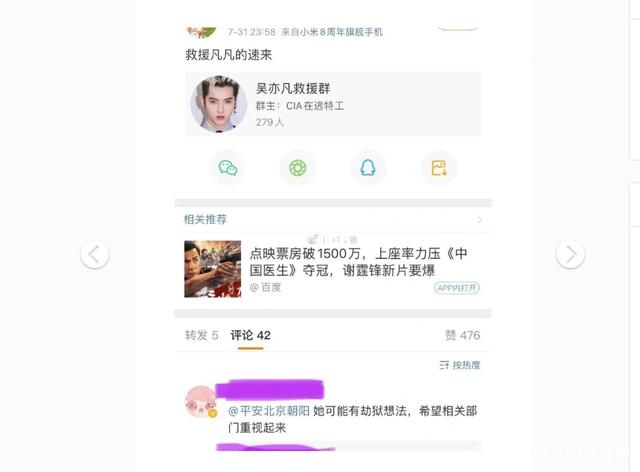Viewport: 640px width, 472px height.
Task: Share the post to WeChat Moments
Action: click(x=296, y=168)
